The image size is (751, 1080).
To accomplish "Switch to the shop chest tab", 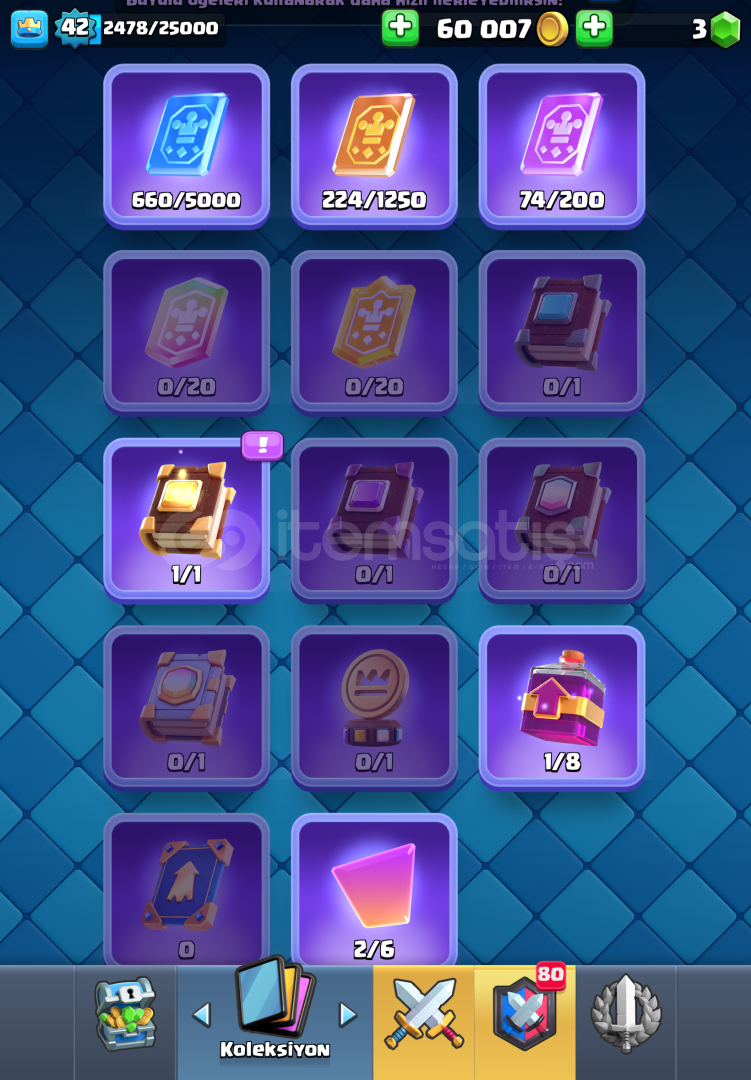I will [126, 1014].
